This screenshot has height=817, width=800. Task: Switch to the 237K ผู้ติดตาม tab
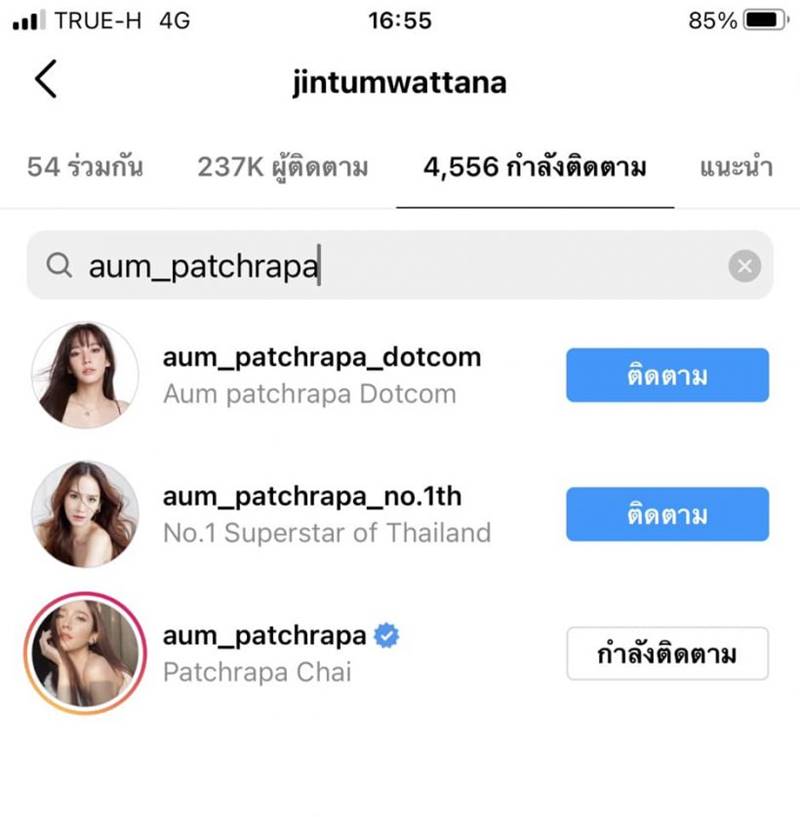pyautogui.click(x=283, y=167)
